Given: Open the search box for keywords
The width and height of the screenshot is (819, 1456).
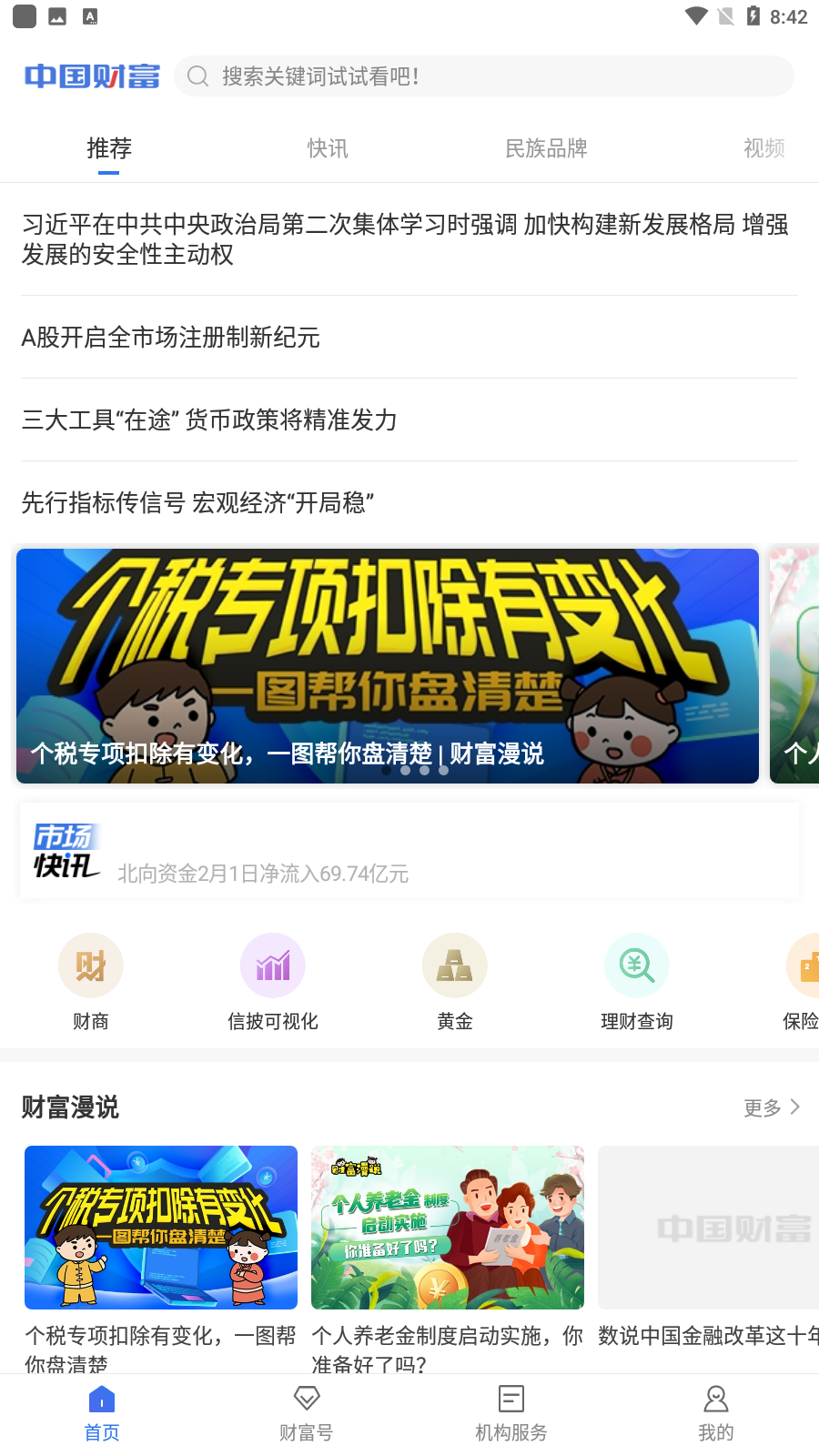Looking at the screenshot, I should coord(483,76).
